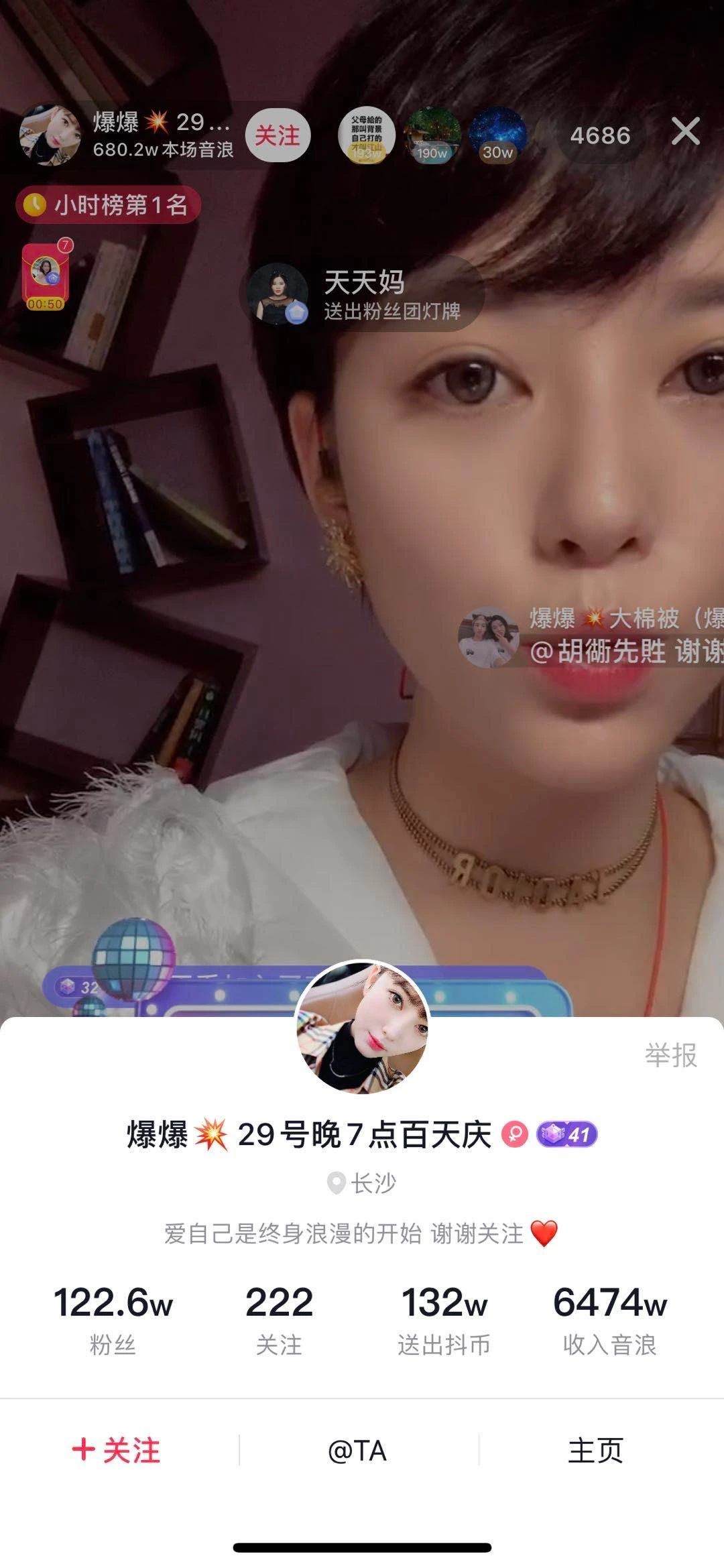View the gifter avatar showing 30w
Viewport: 724px width, 1568px height.
497,136
